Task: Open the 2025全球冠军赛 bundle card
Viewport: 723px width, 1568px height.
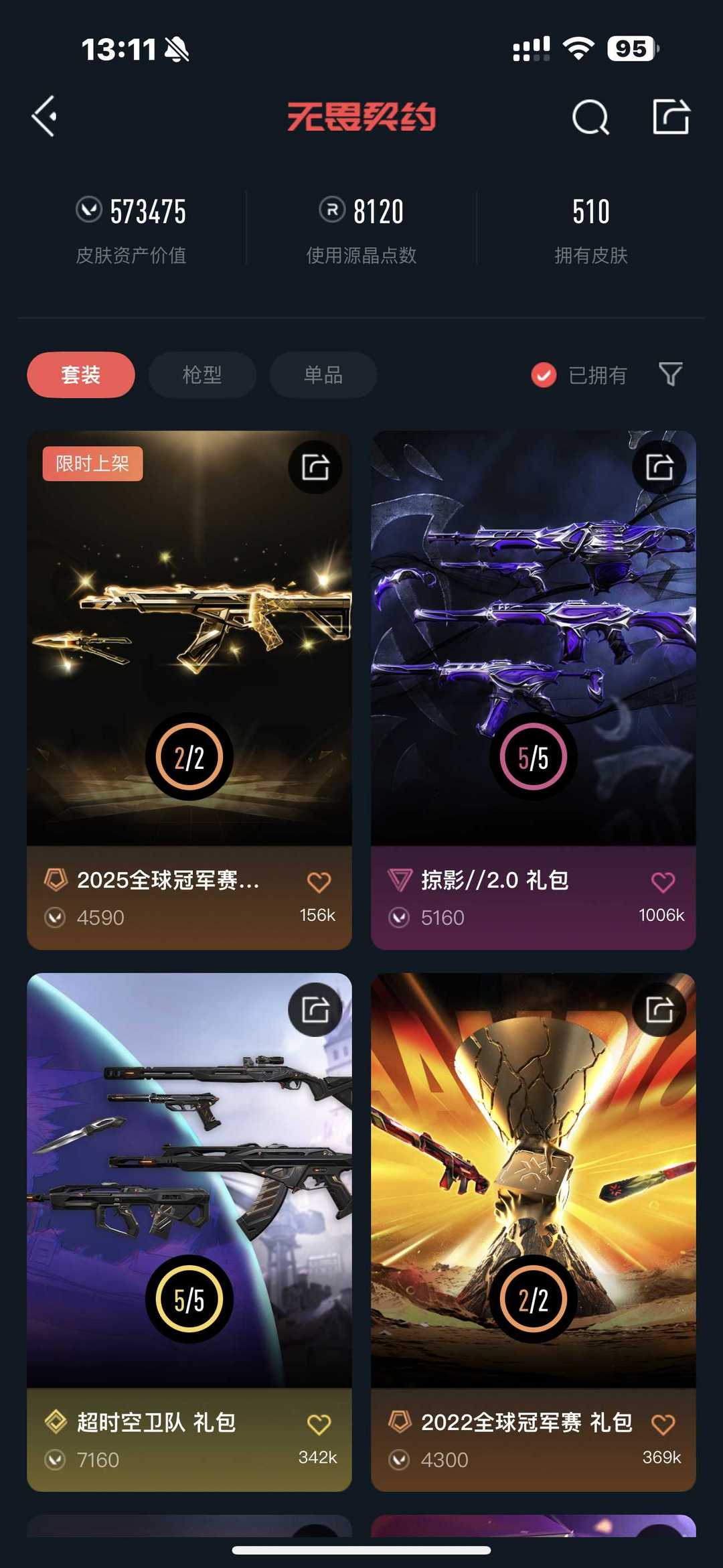Action: click(189, 690)
